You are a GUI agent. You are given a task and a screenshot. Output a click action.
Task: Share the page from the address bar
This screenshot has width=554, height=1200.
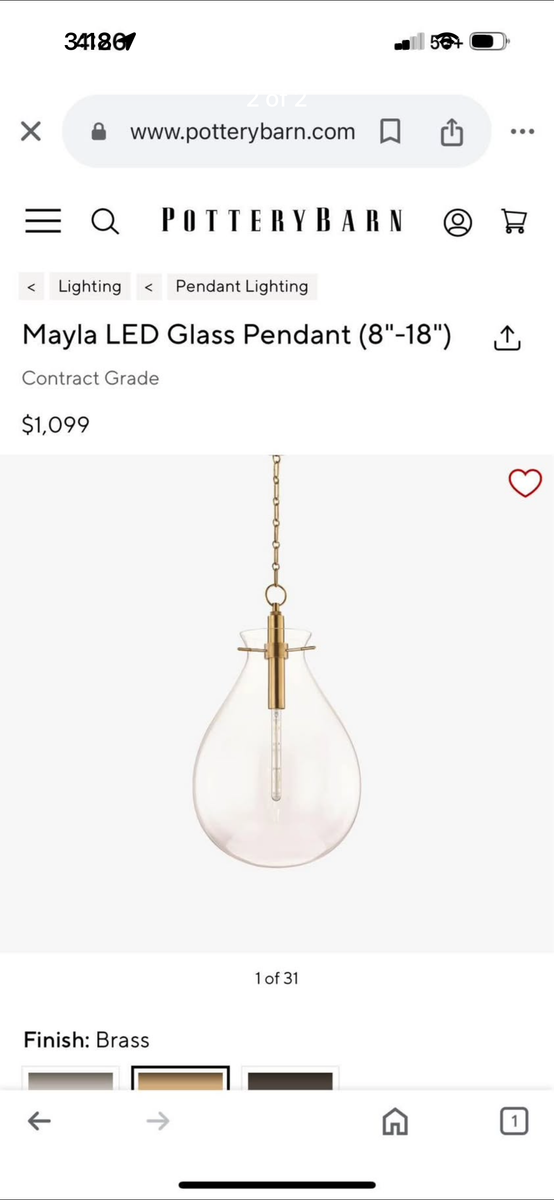452,131
